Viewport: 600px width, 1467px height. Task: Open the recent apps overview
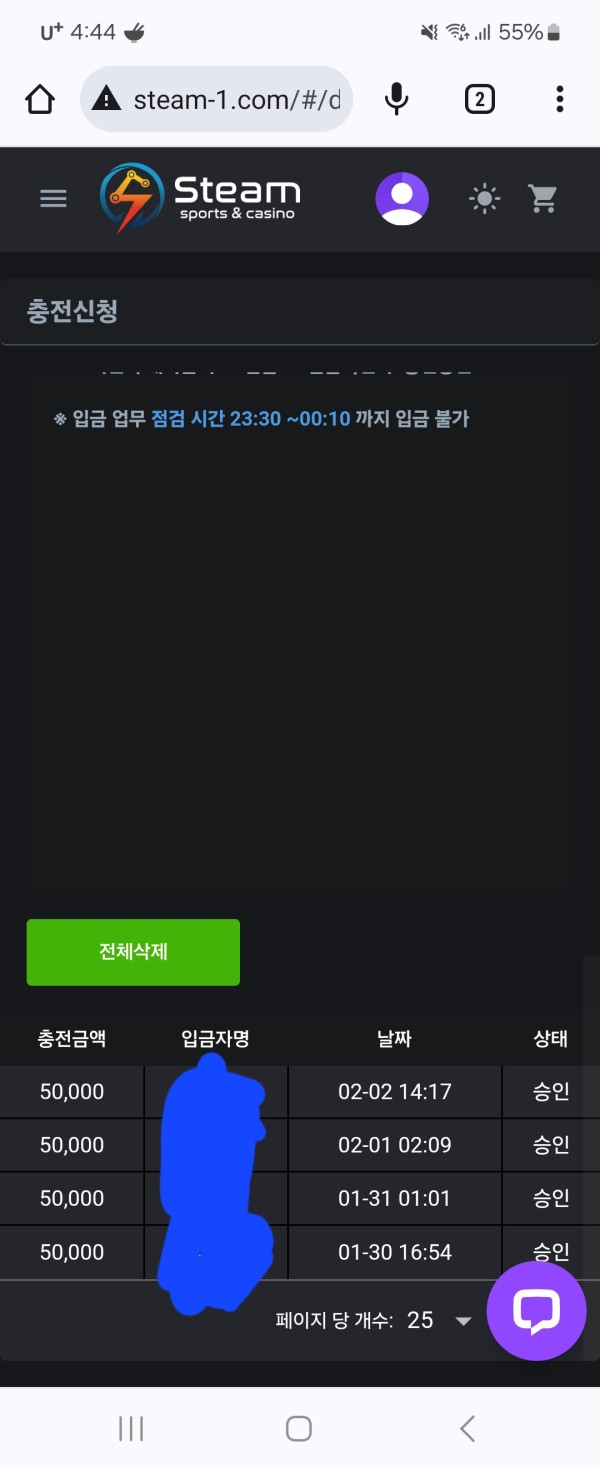132,1428
